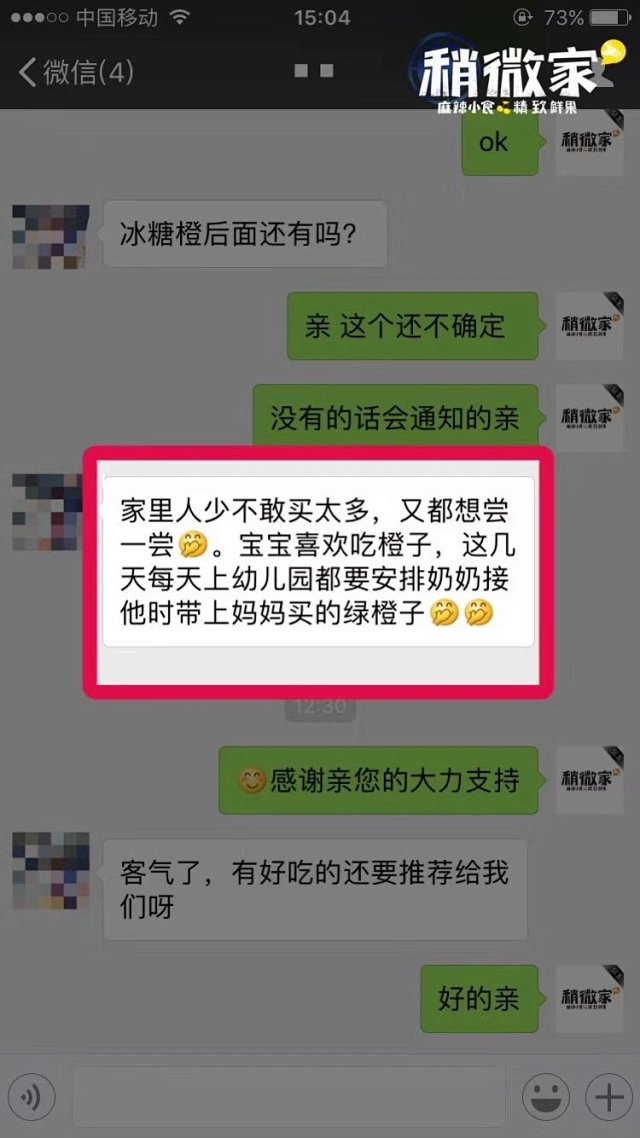Screen dimensions: 640x1138
Task: Open the customer avatar beside the 冰糖橙后面还有吗 message
Action: tap(50, 236)
